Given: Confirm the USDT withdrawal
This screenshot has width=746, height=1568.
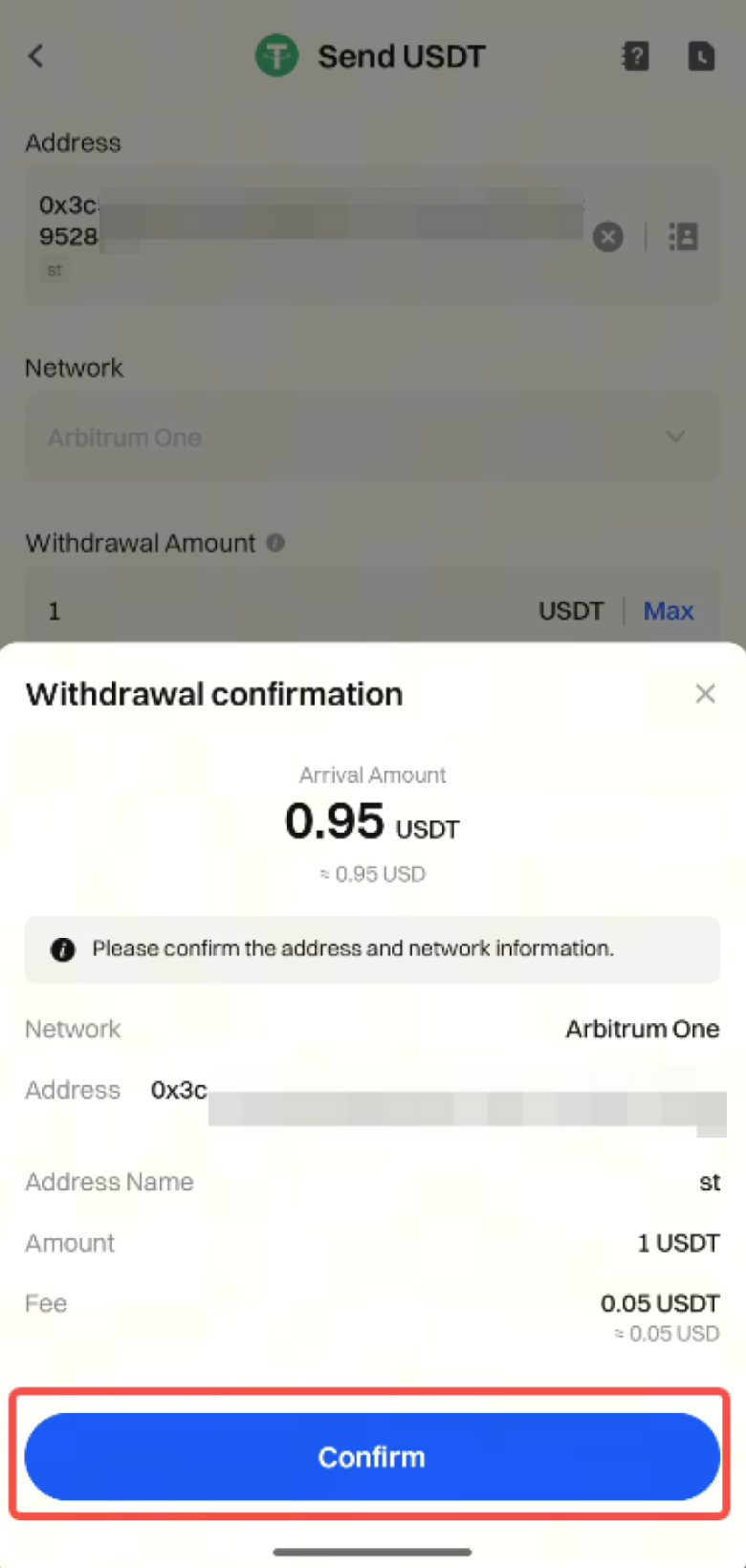Looking at the screenshot, I should [x=372, y=1456].
